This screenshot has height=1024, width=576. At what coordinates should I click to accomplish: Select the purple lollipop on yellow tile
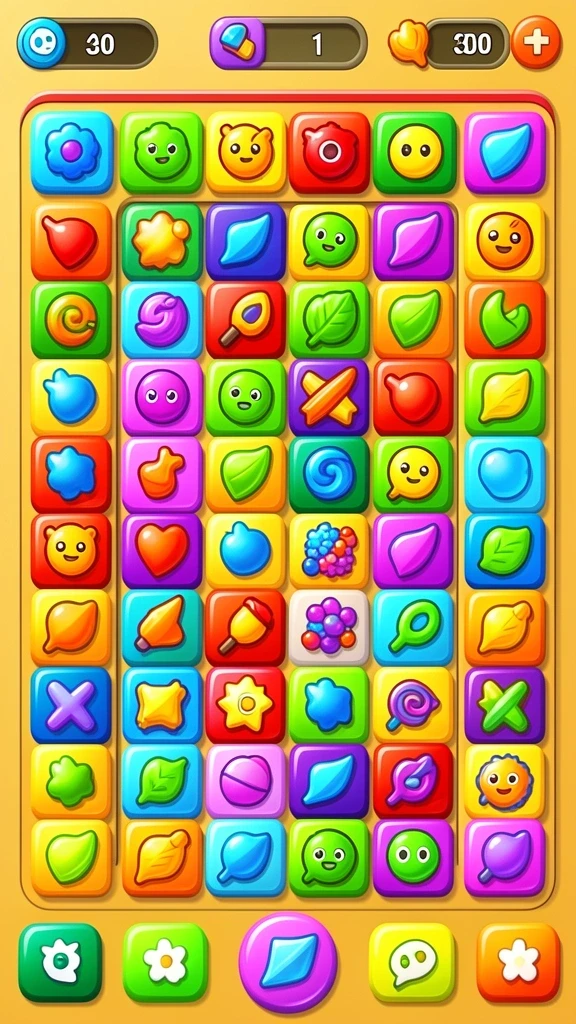(x=413, y=705)
